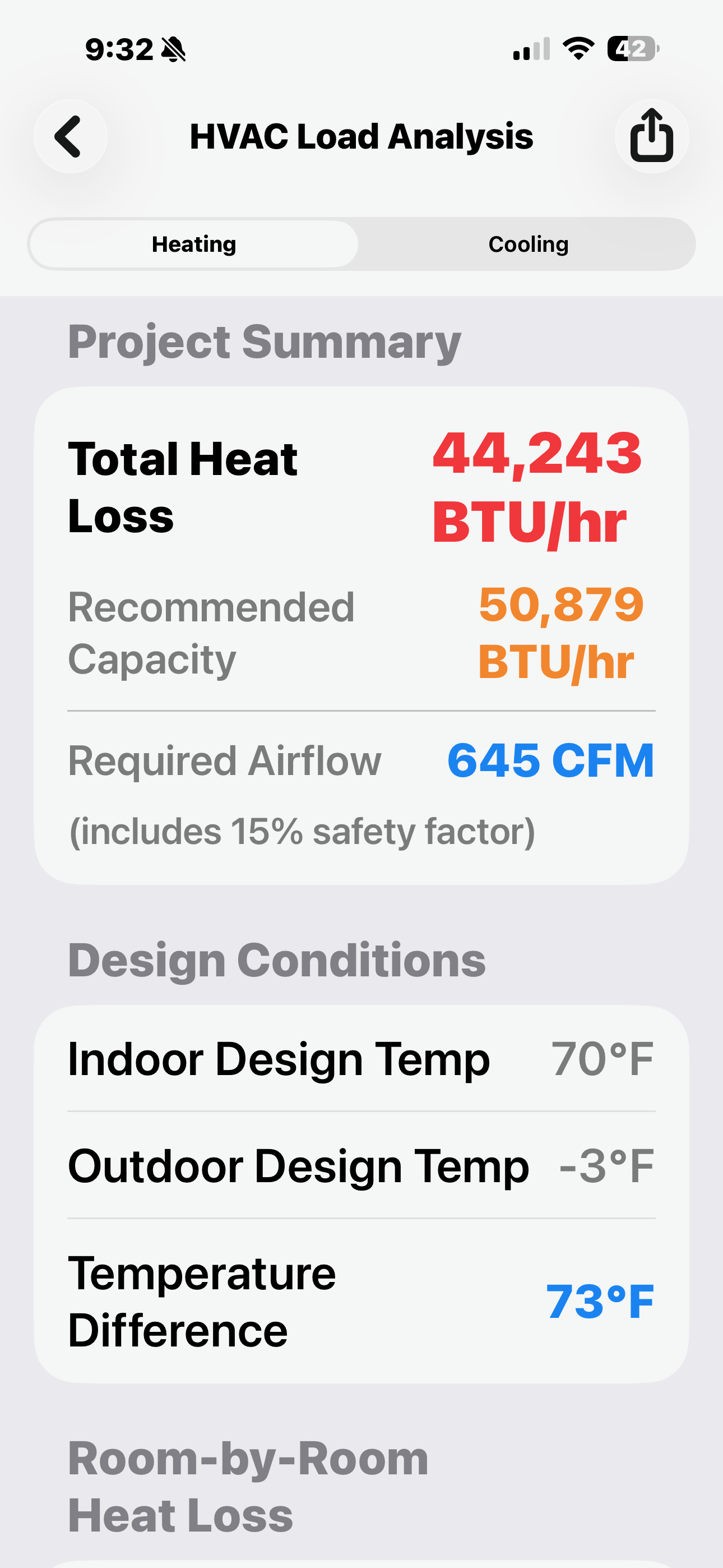Share the HVAC load analysis report
The image size is (723, 1568).
coord(651,136)
